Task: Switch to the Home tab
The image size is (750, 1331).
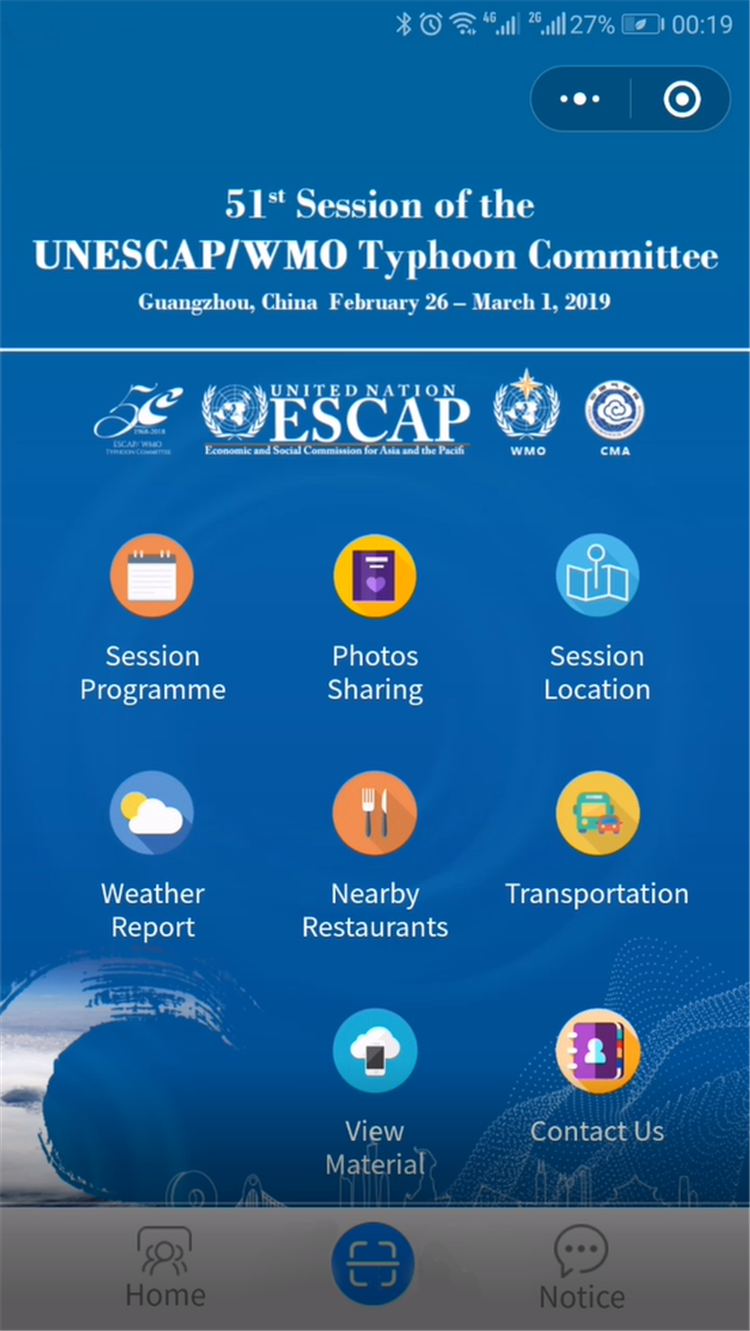Action: tap(165, 1268)
